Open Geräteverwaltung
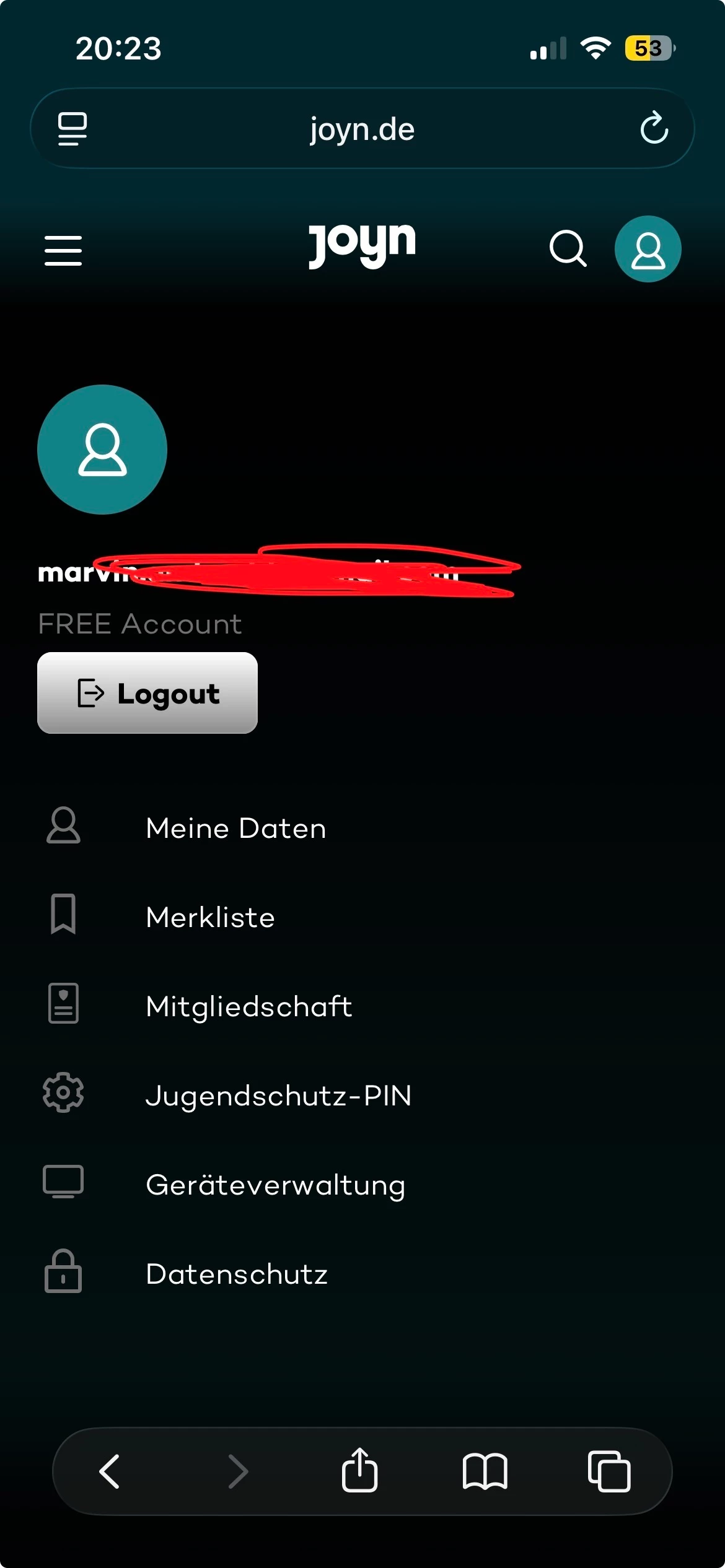725x1568 pixels. 275,1185
